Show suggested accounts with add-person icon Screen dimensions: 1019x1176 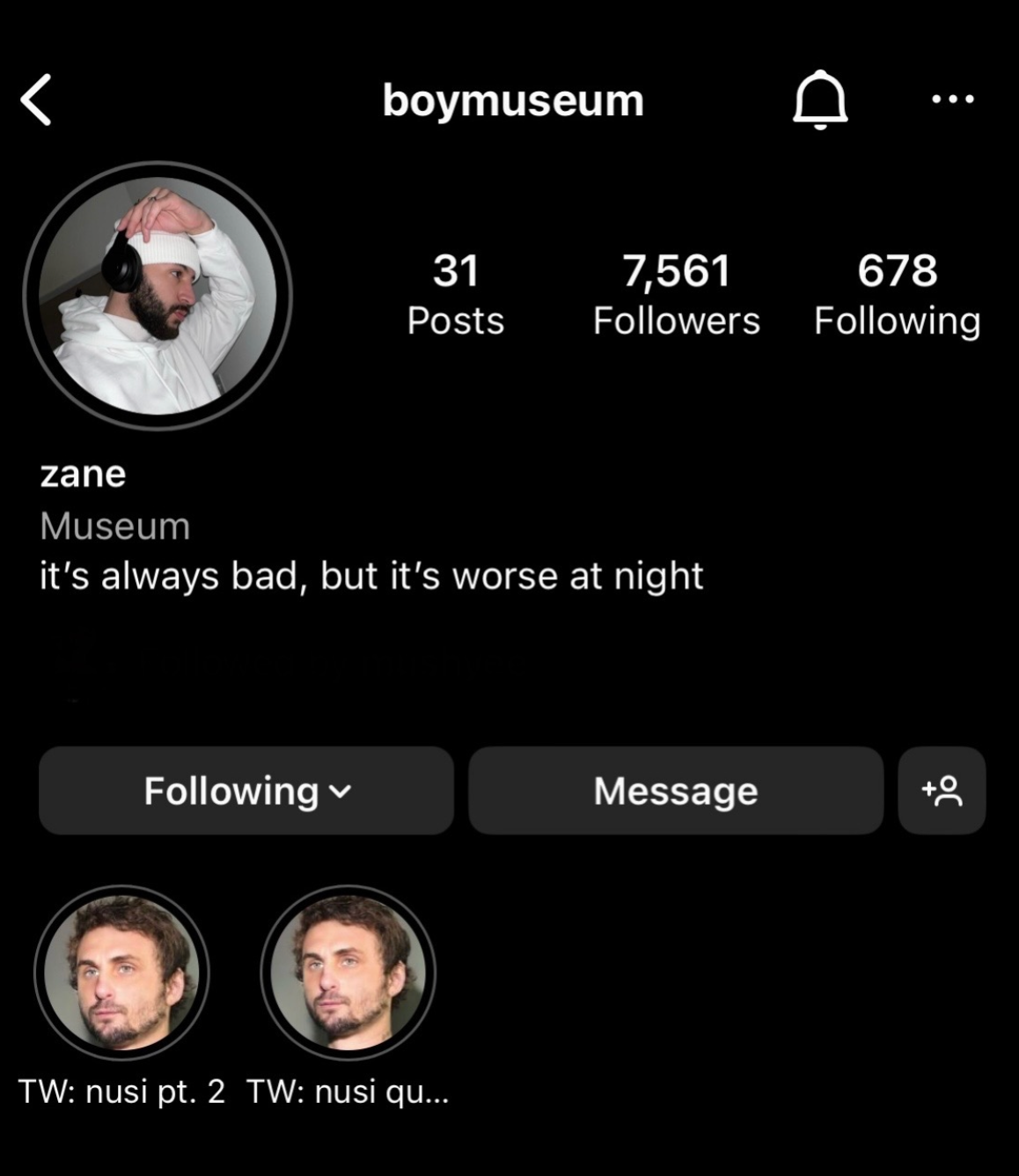point(942,790)
